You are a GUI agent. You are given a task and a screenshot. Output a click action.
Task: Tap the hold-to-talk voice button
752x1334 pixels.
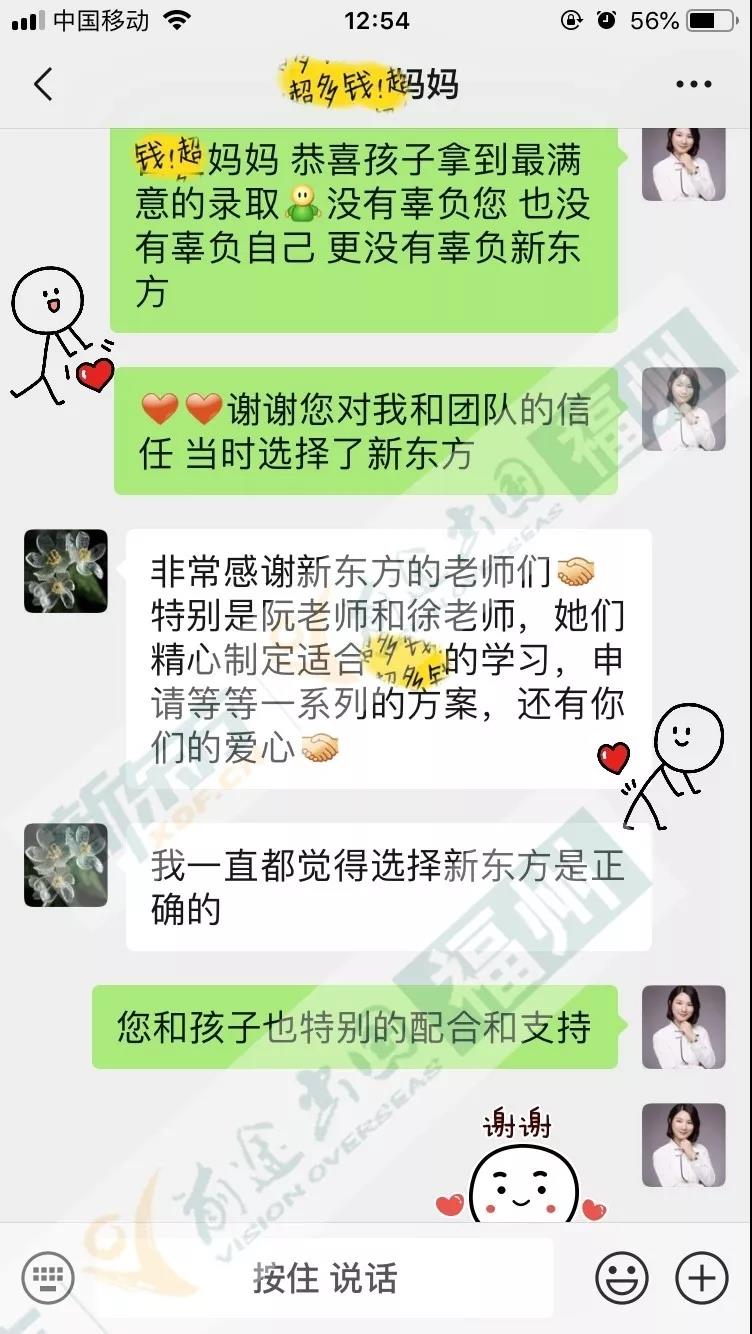(325, 1277)
